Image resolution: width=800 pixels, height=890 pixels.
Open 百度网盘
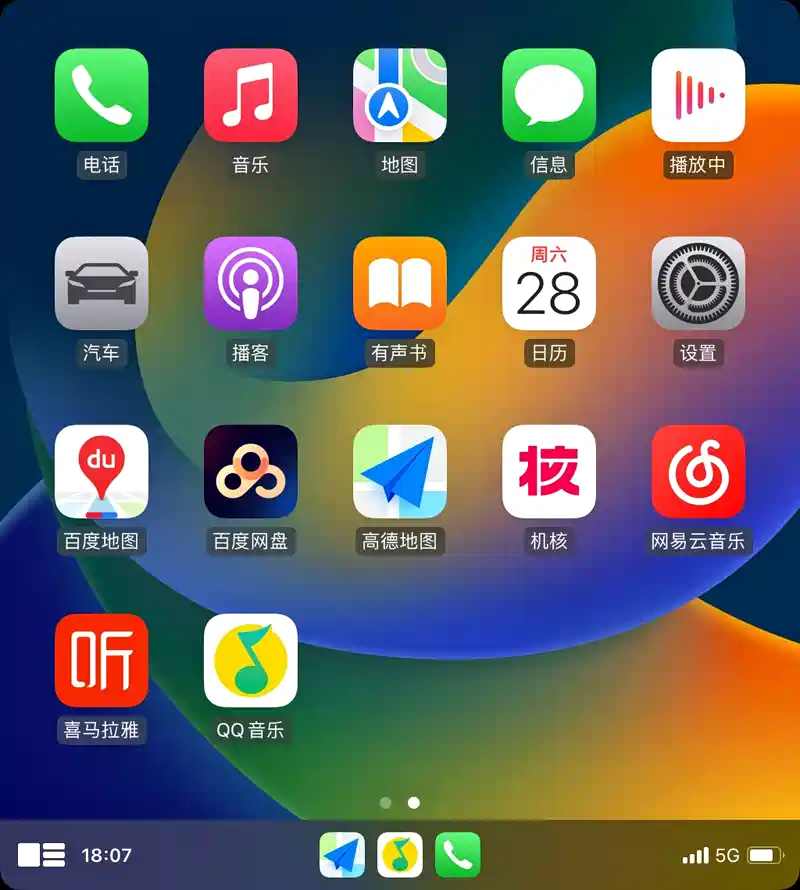pos(250,471)
